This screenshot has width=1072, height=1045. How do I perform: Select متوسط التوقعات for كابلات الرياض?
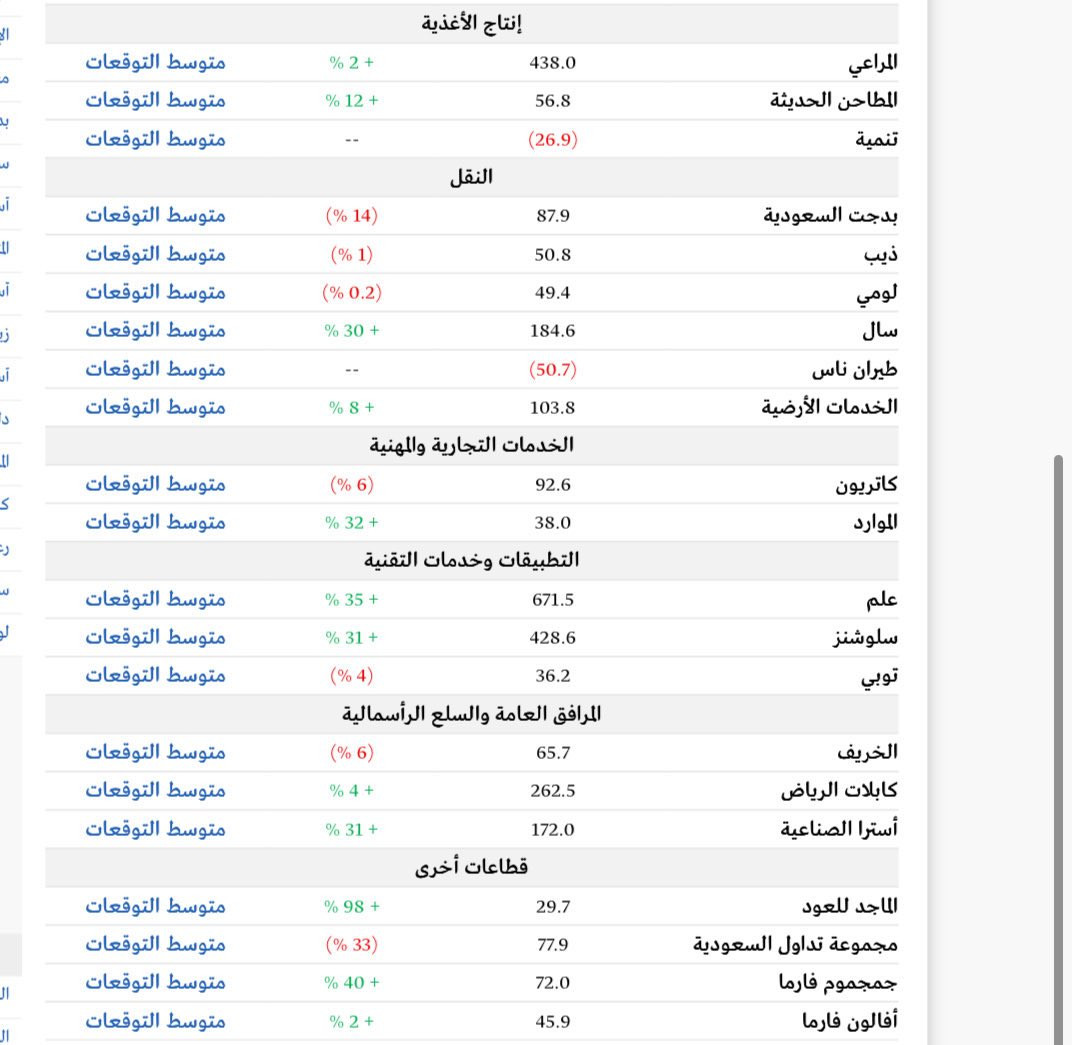click(x=155, y=790)
